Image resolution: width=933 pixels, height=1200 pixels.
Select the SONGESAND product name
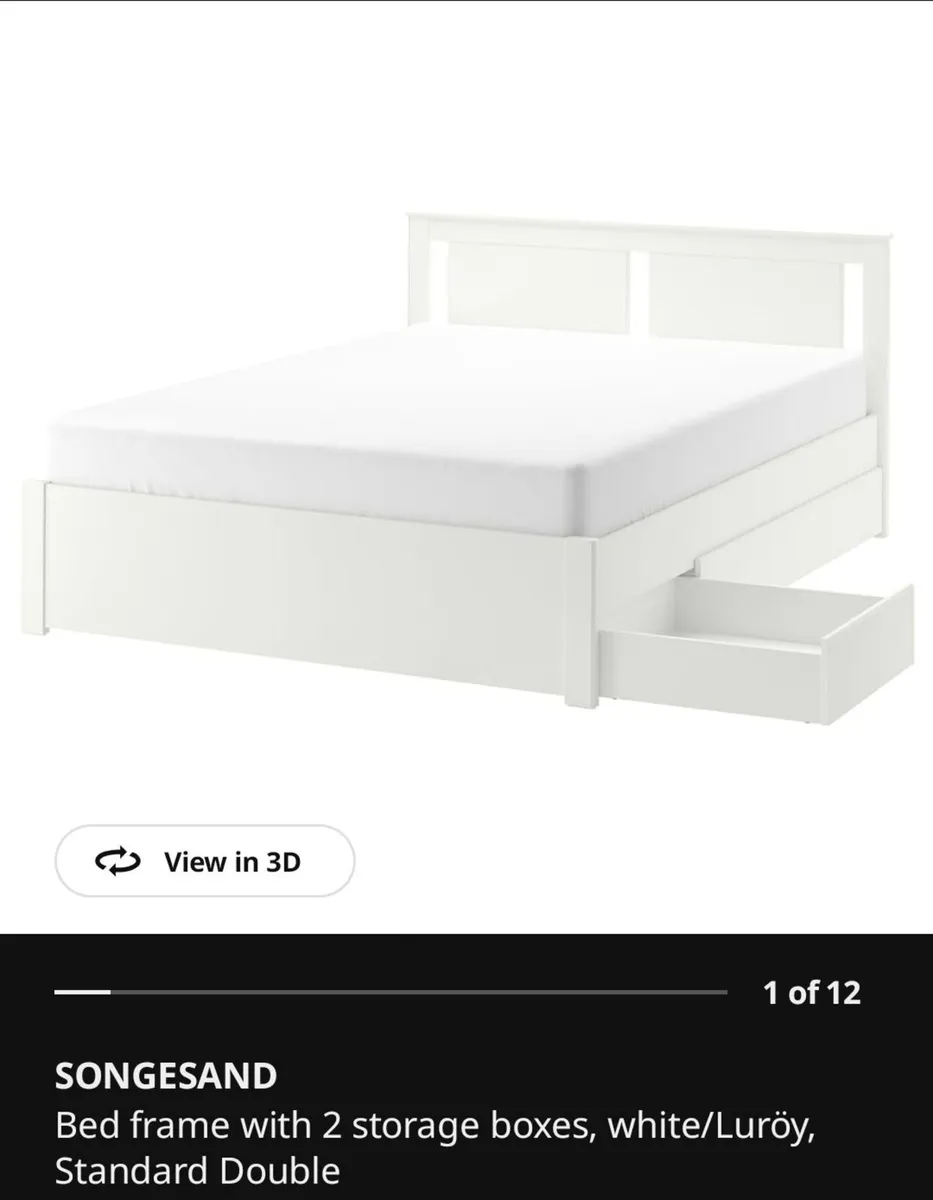[168, 1077]
